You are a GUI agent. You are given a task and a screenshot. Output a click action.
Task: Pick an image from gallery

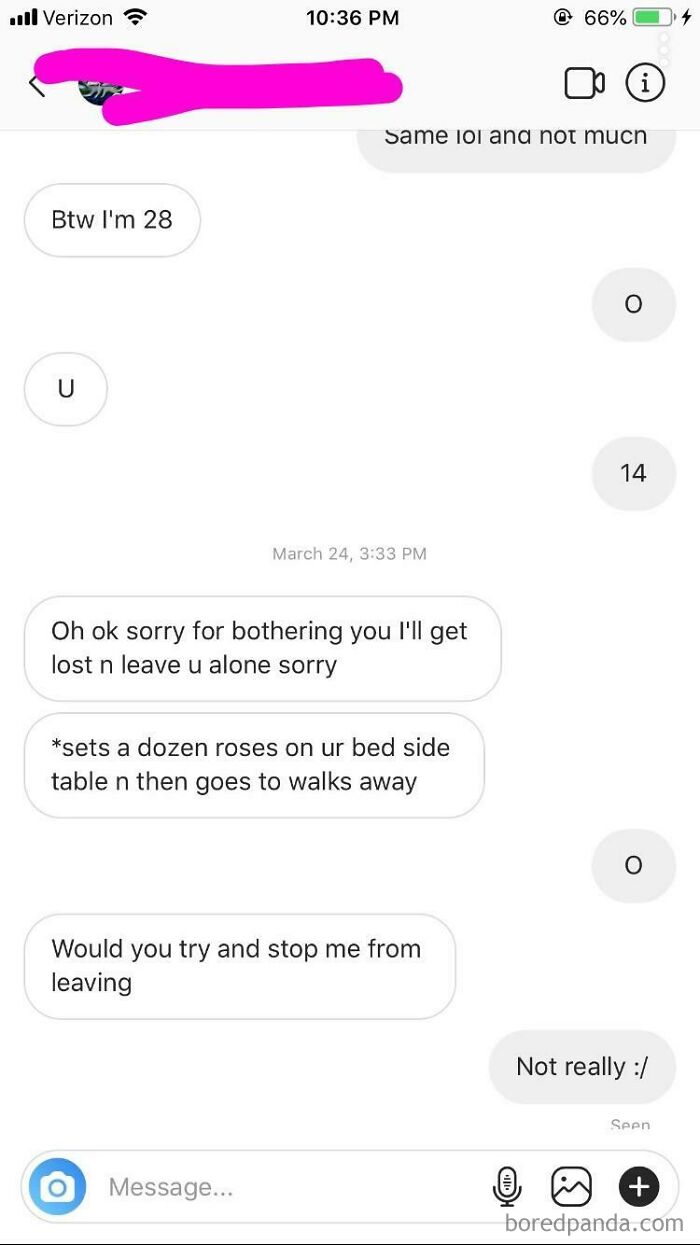point(572,1187)
